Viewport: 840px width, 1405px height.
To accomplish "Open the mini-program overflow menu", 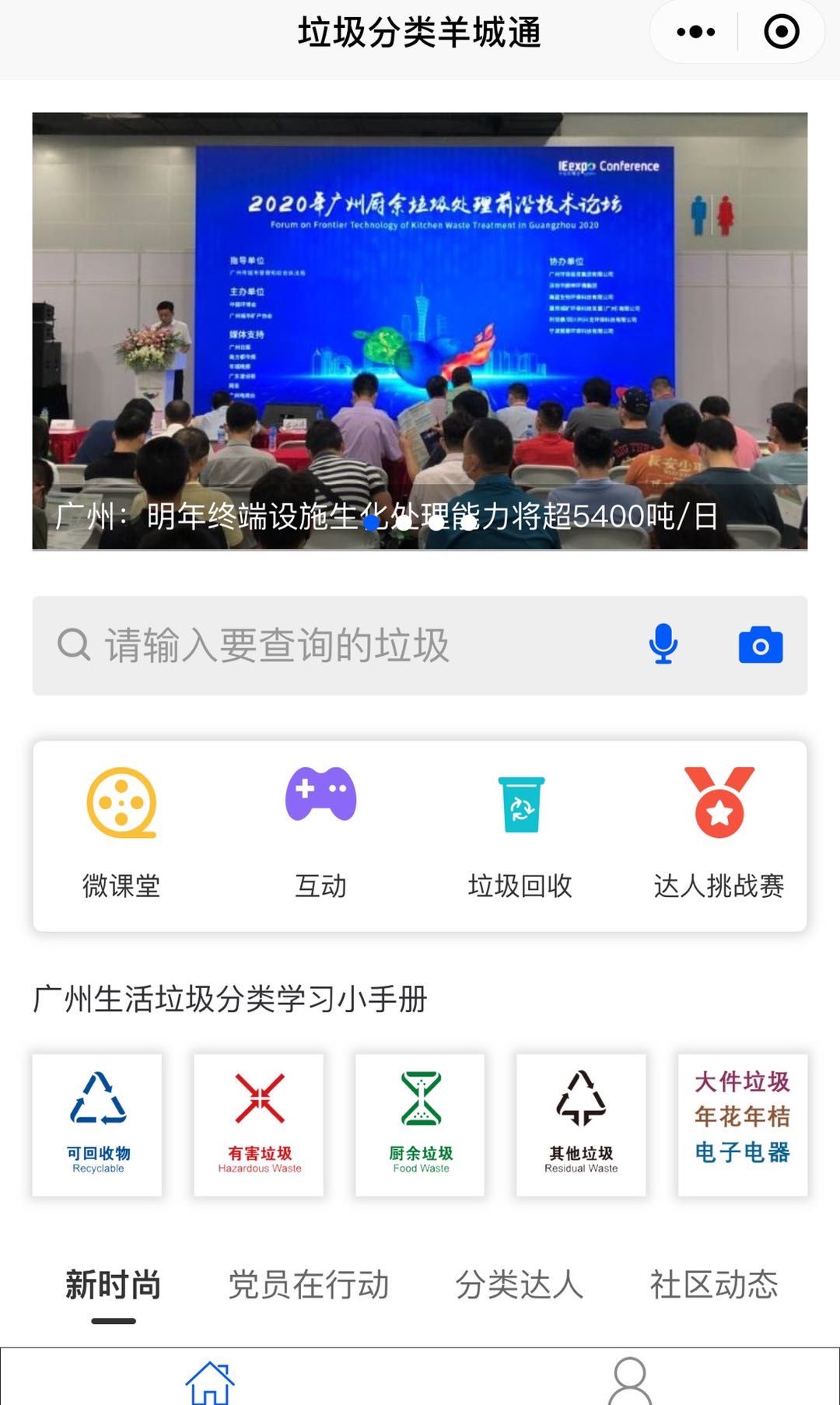I will click(x=695, y=33).
